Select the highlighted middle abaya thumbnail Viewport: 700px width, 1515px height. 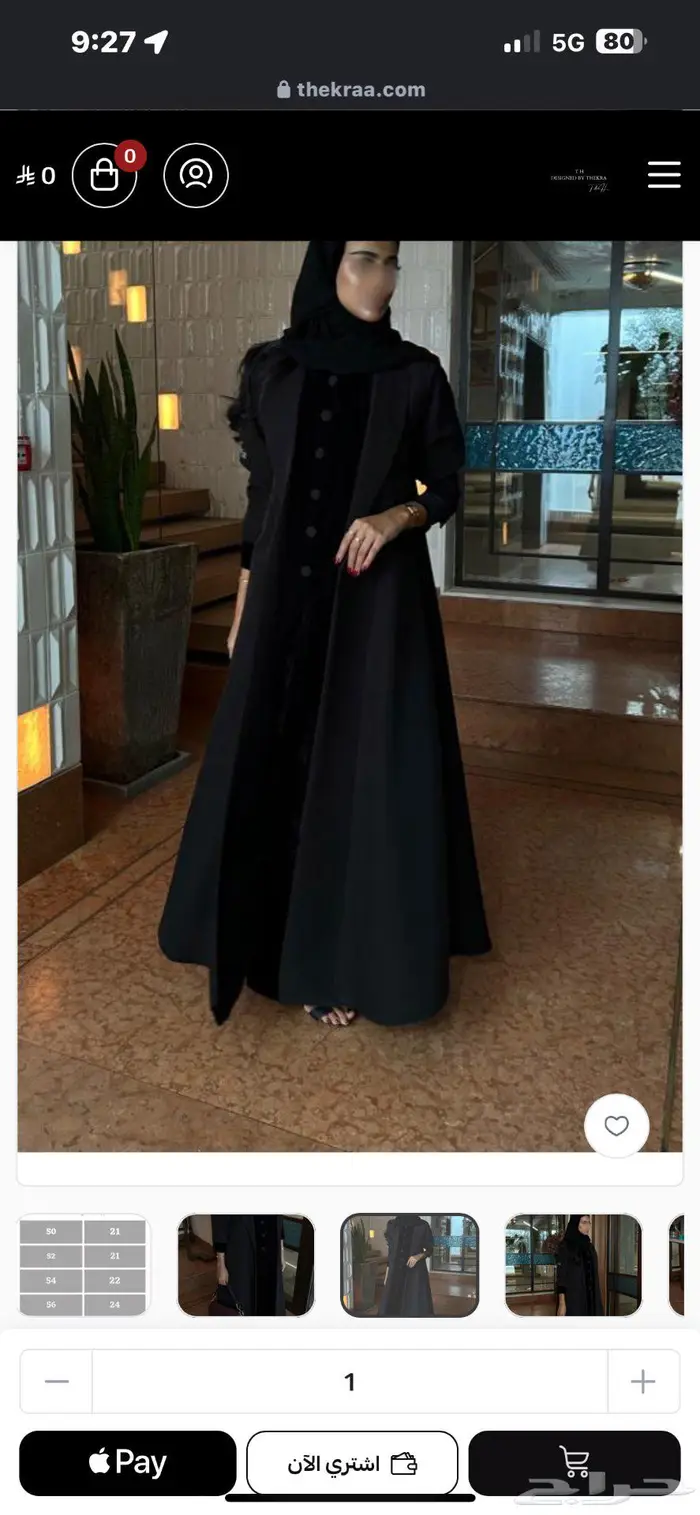click(x=409, y=1265)
